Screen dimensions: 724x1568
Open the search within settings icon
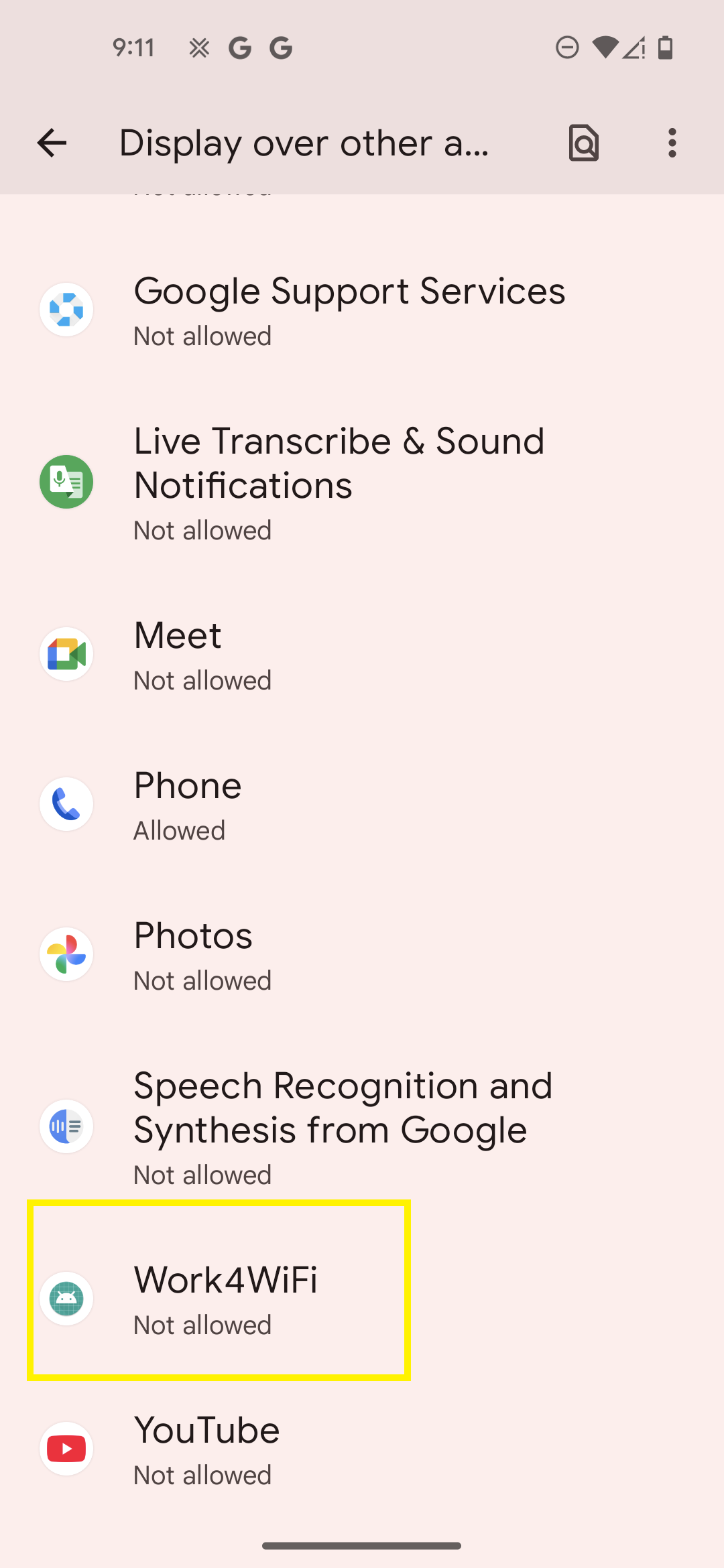click(x=583, y=143)
